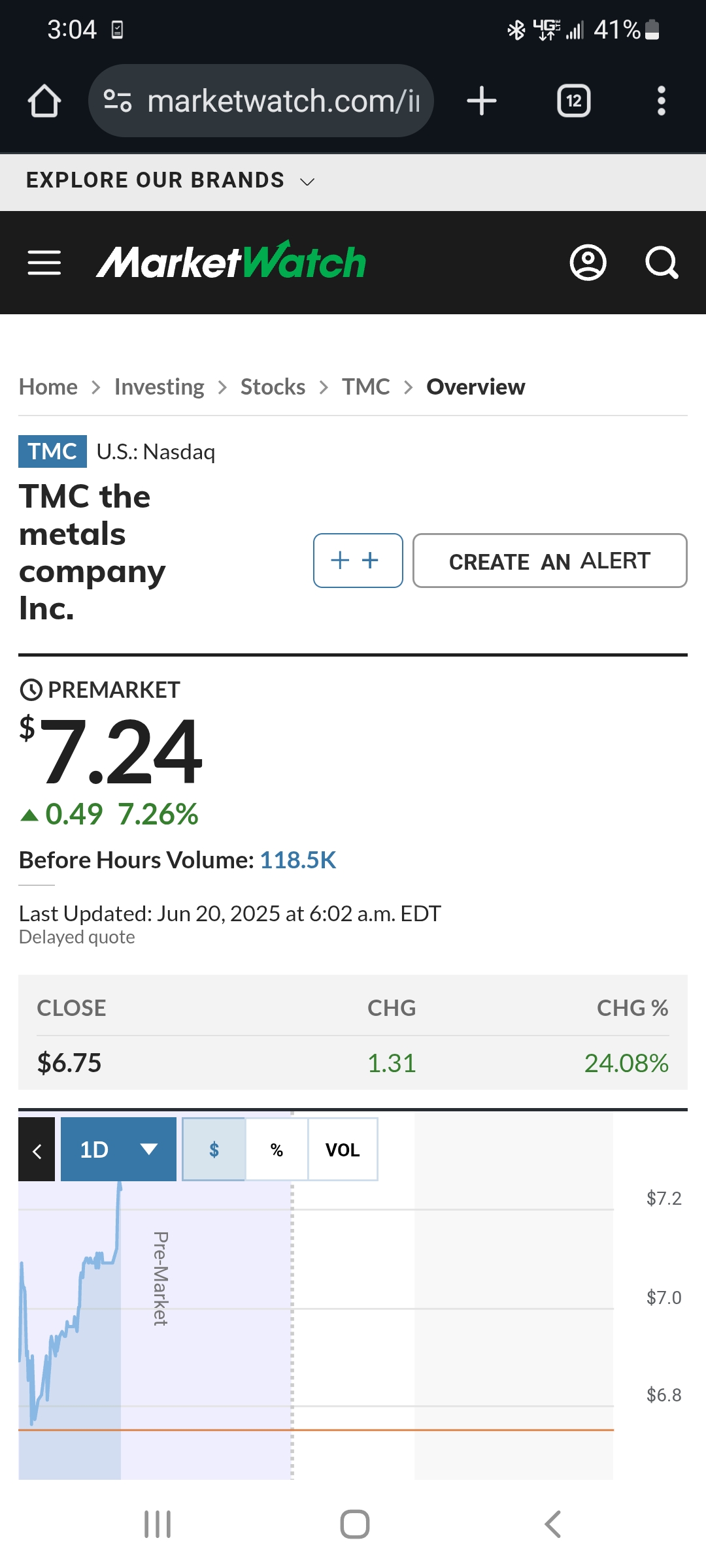
Task: Switch chart to percent view
Action: pos(277,1149)
